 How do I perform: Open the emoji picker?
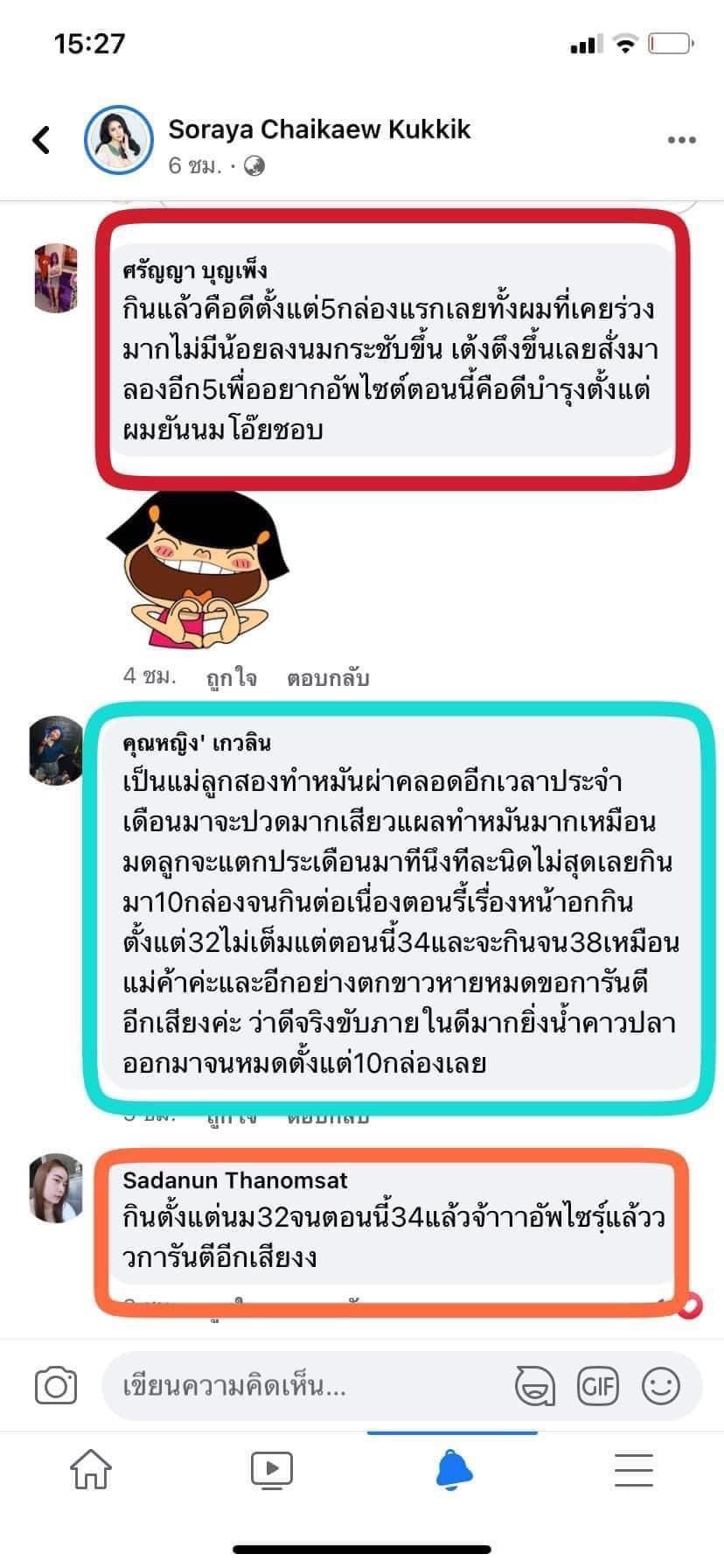pyautogui.click(x=660, y=1386)
